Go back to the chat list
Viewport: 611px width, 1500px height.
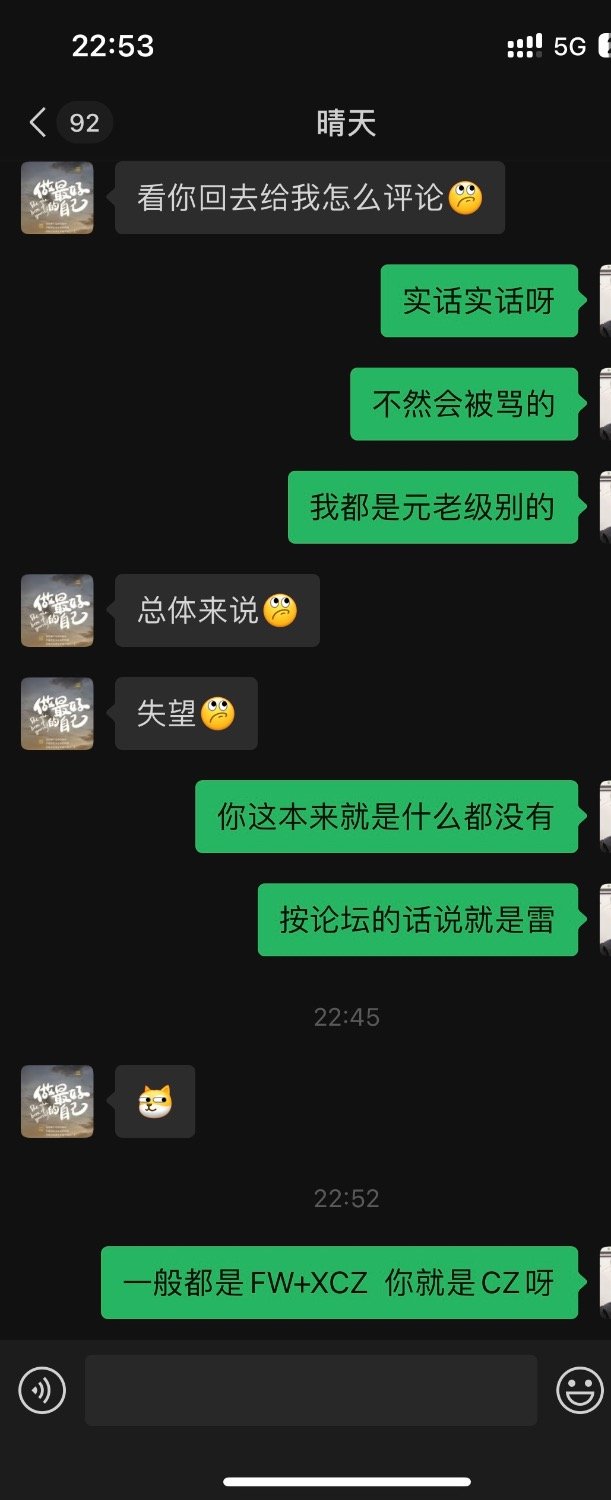(x=40, y=123)
